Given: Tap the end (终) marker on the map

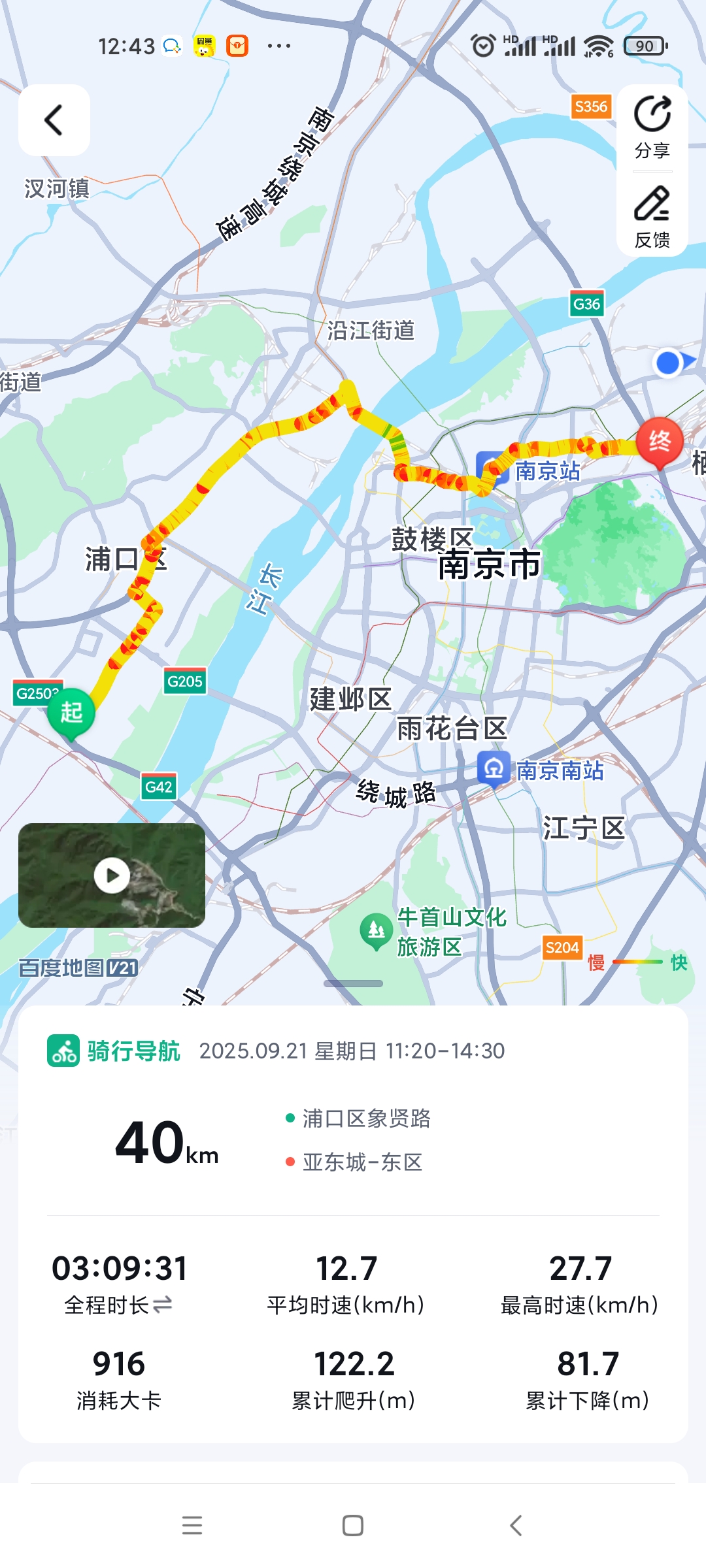Looking at the screenshot, I should coord(659,442).
